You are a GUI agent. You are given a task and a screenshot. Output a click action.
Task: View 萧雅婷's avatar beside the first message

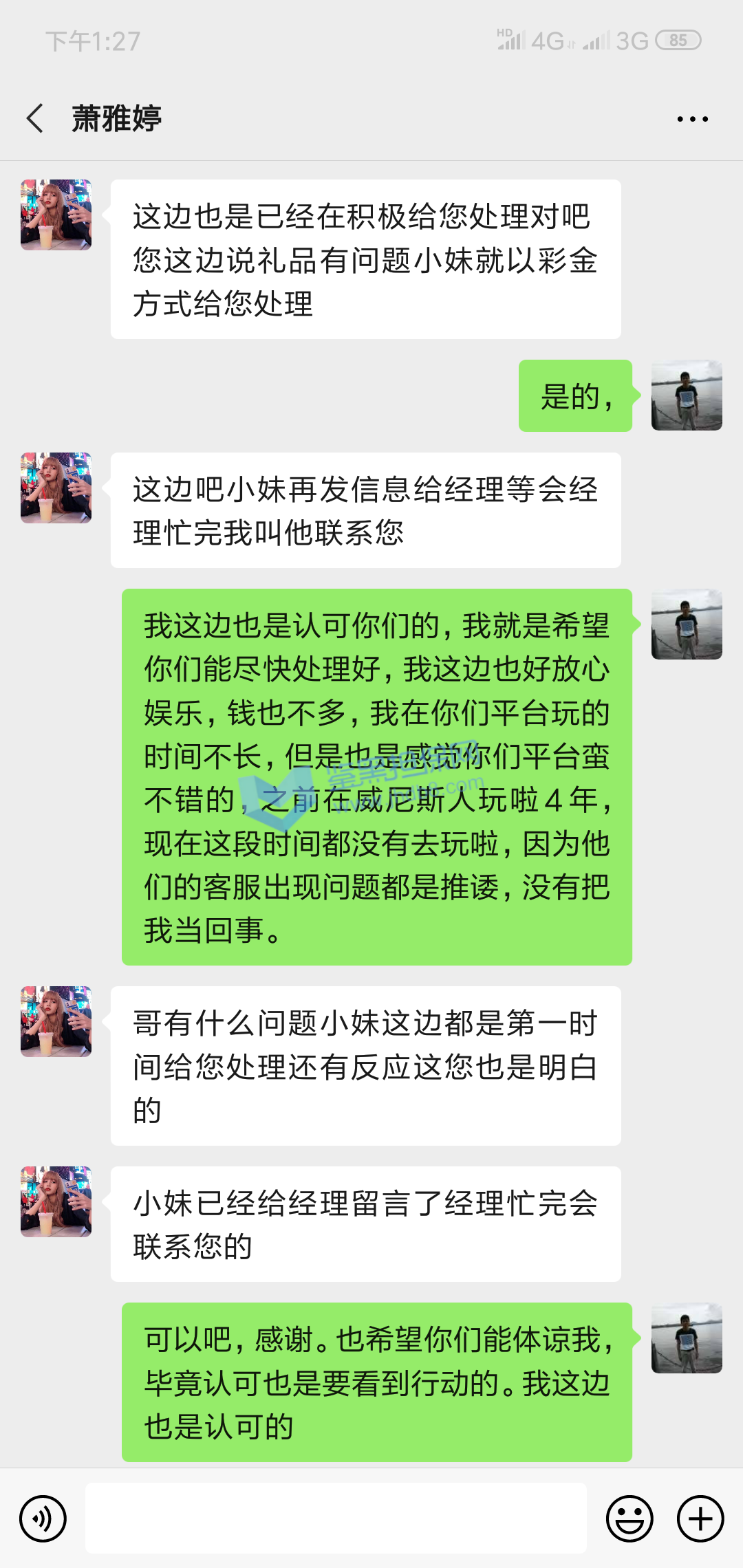56,215
